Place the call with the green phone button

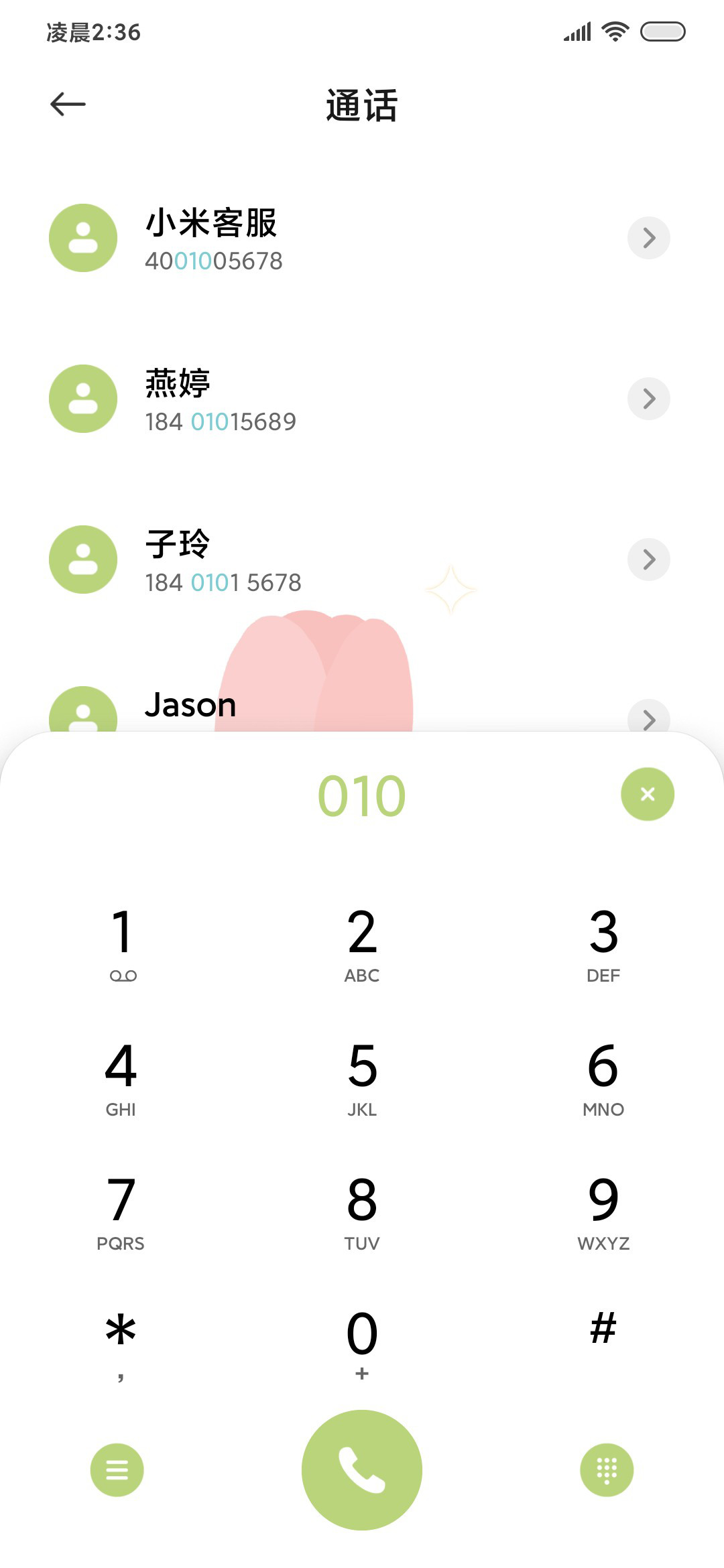[362, 1470]
